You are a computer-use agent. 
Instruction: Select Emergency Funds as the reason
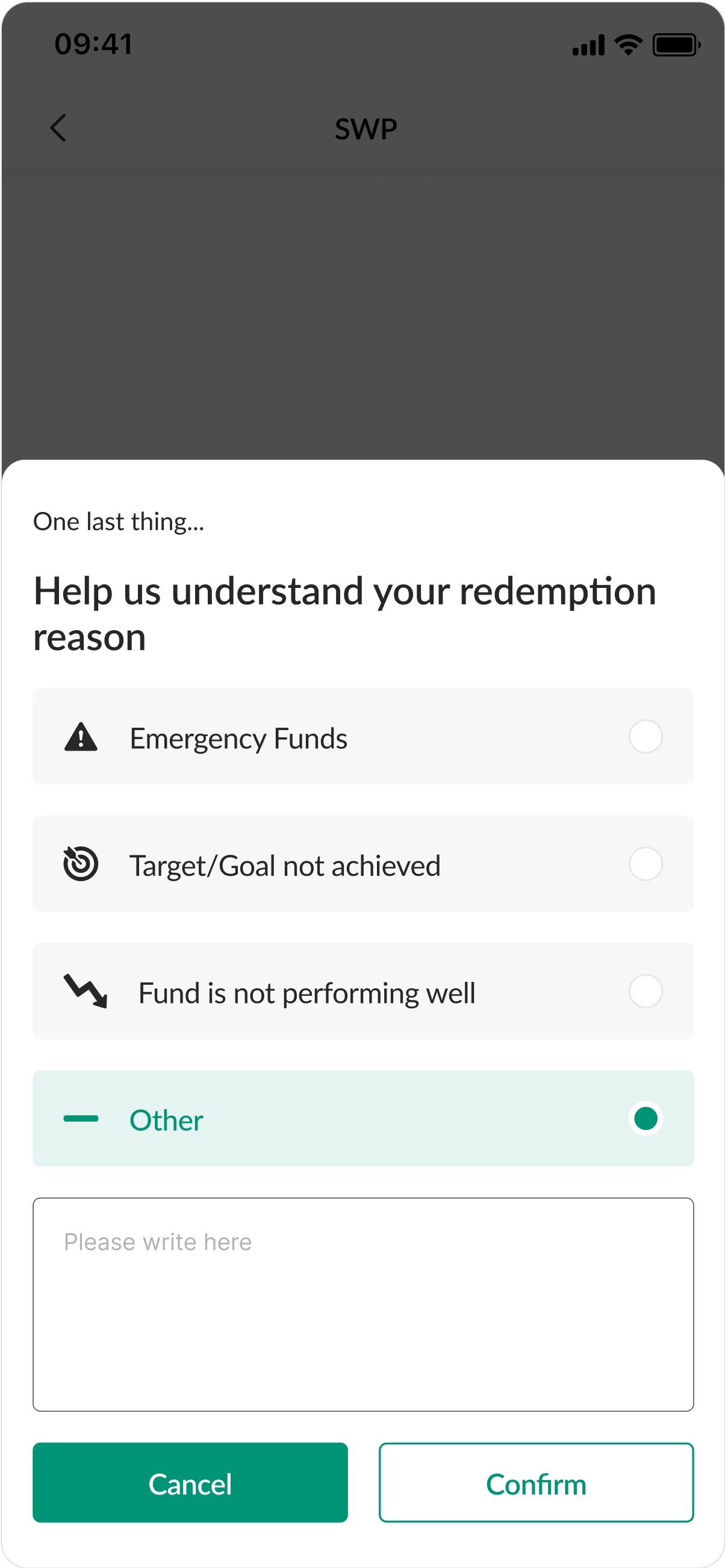646,737
